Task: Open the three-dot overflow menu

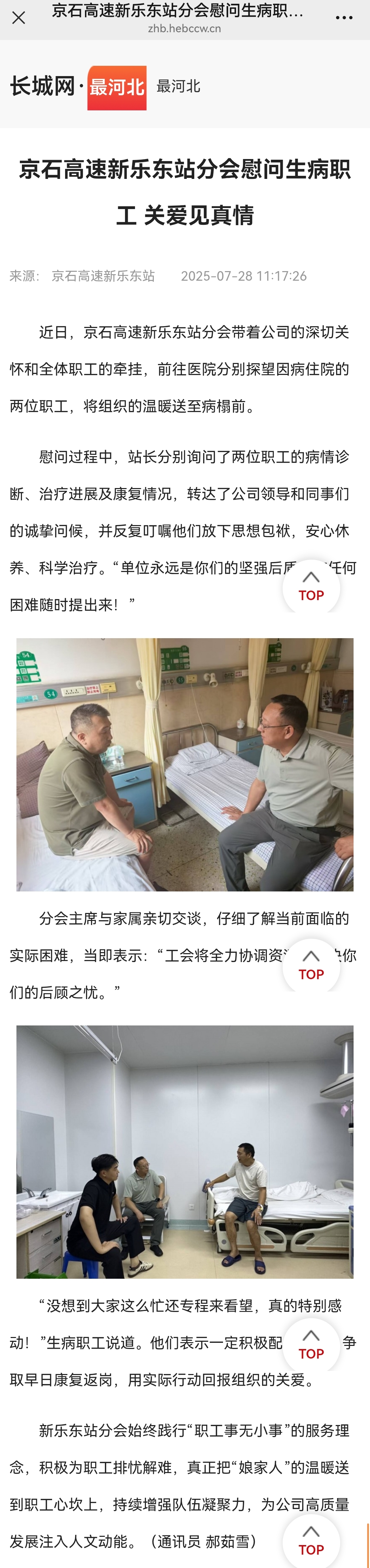Action: pos(344,18)
